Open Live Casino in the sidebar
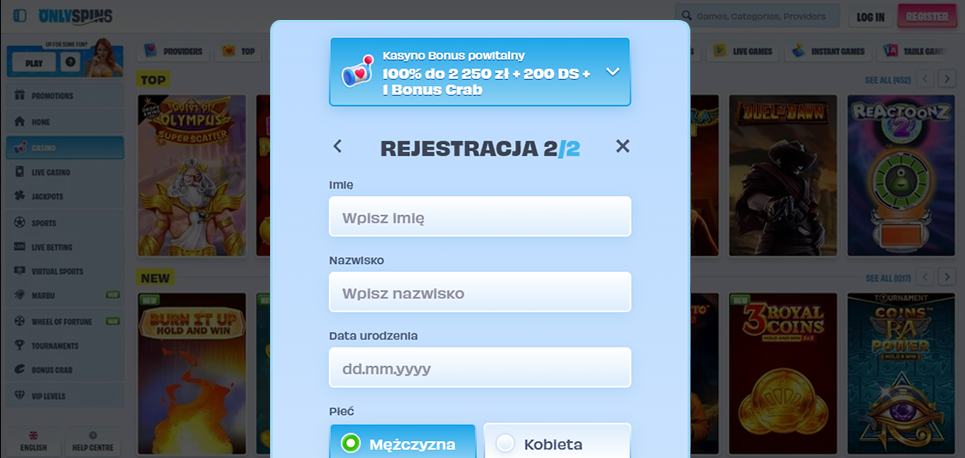This screenshot has height=458, width=965. [x=65, y=172]
